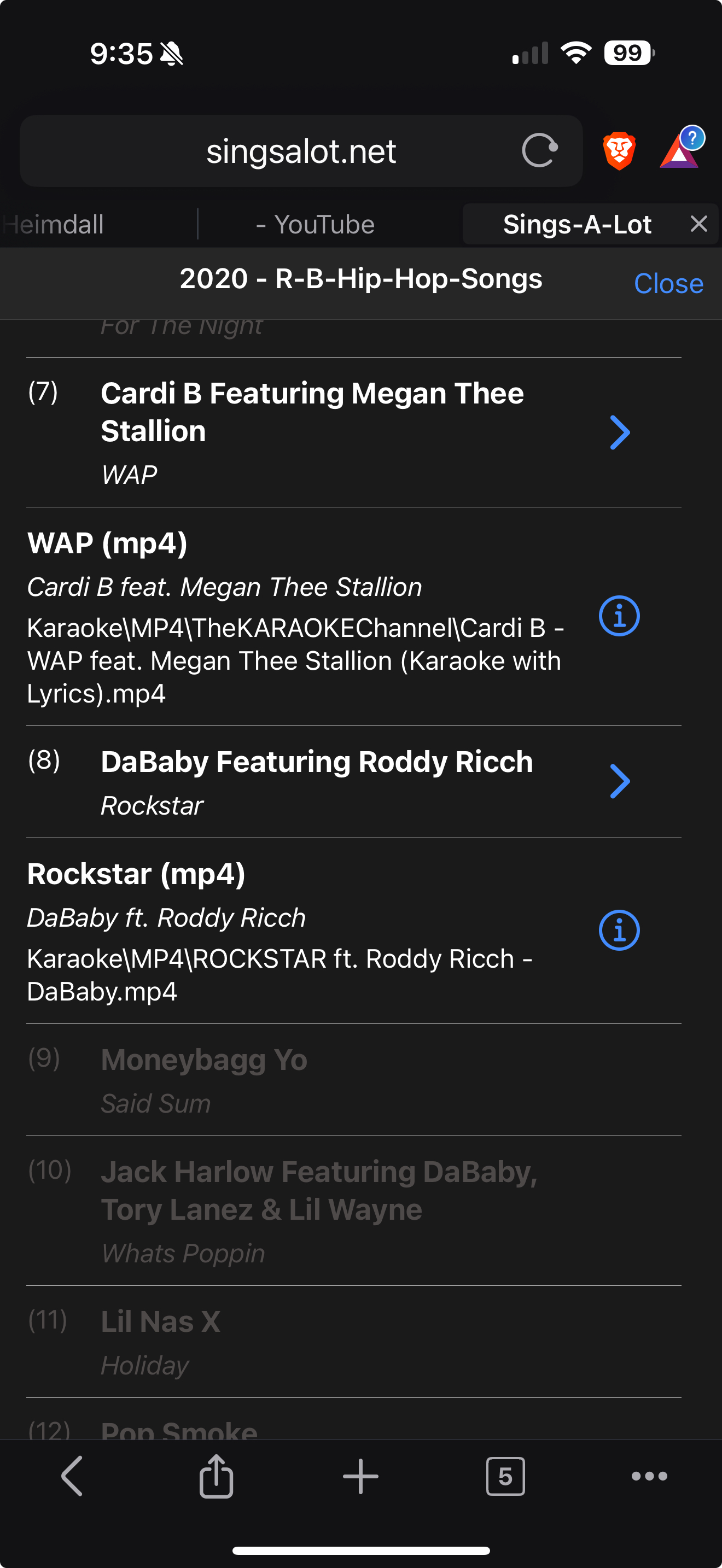Open the tab switcher showing 5 tabs
Screen dimensions: 722x1568
point(505,1476)
